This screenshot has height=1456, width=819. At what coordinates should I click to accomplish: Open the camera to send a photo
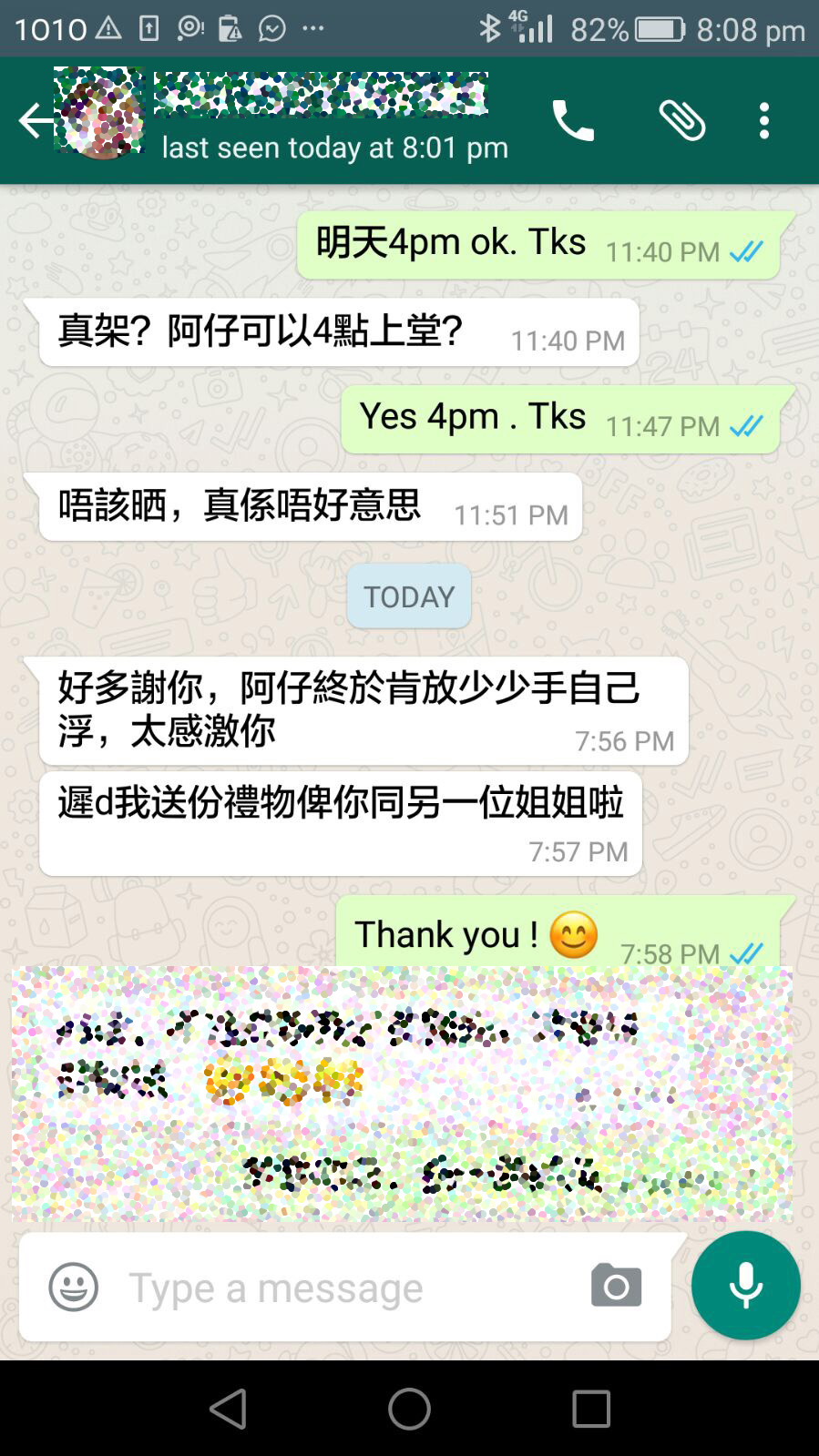[616, 1286]
